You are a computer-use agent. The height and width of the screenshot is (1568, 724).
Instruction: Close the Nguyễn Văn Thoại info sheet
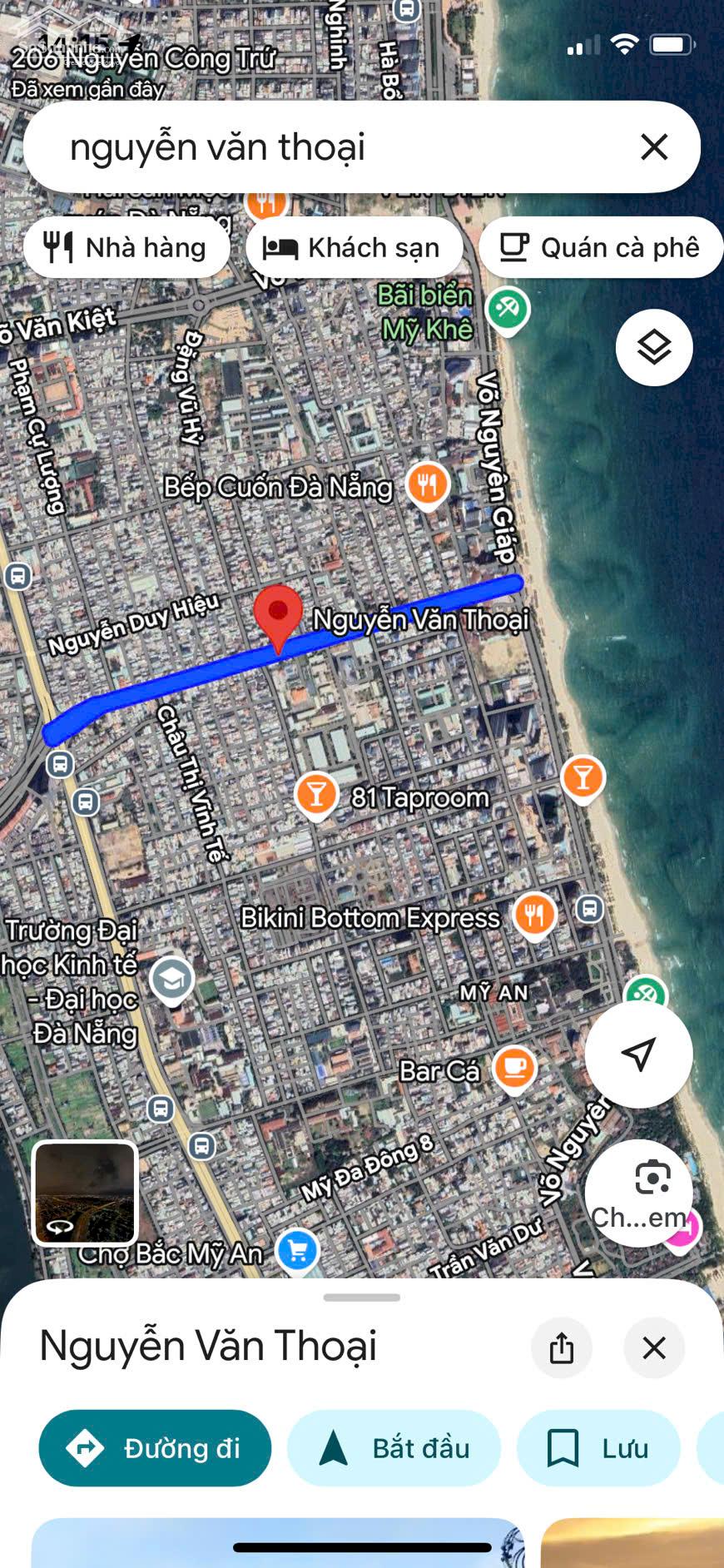point(654,1347)
